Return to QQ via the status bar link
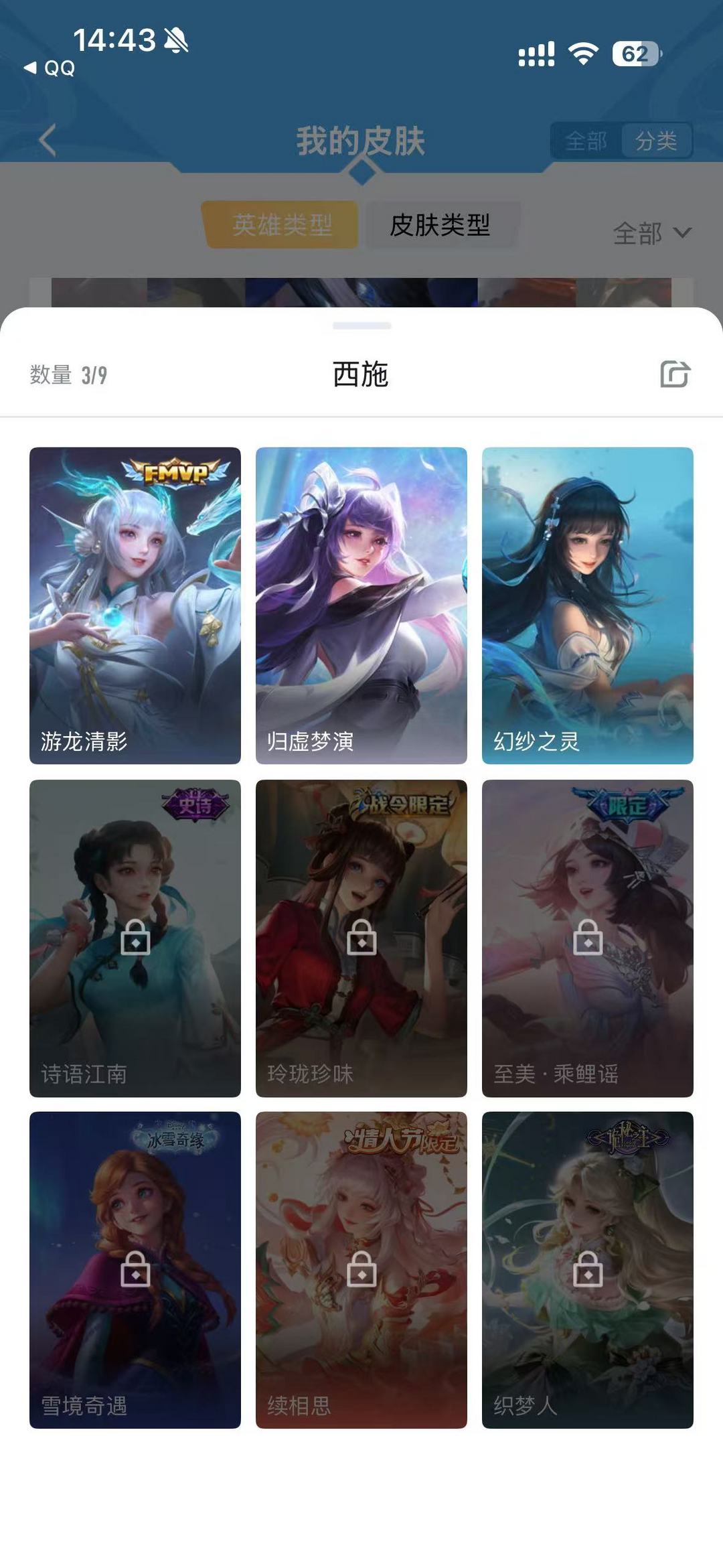The image size is (723, 1568). pos(49,68)
